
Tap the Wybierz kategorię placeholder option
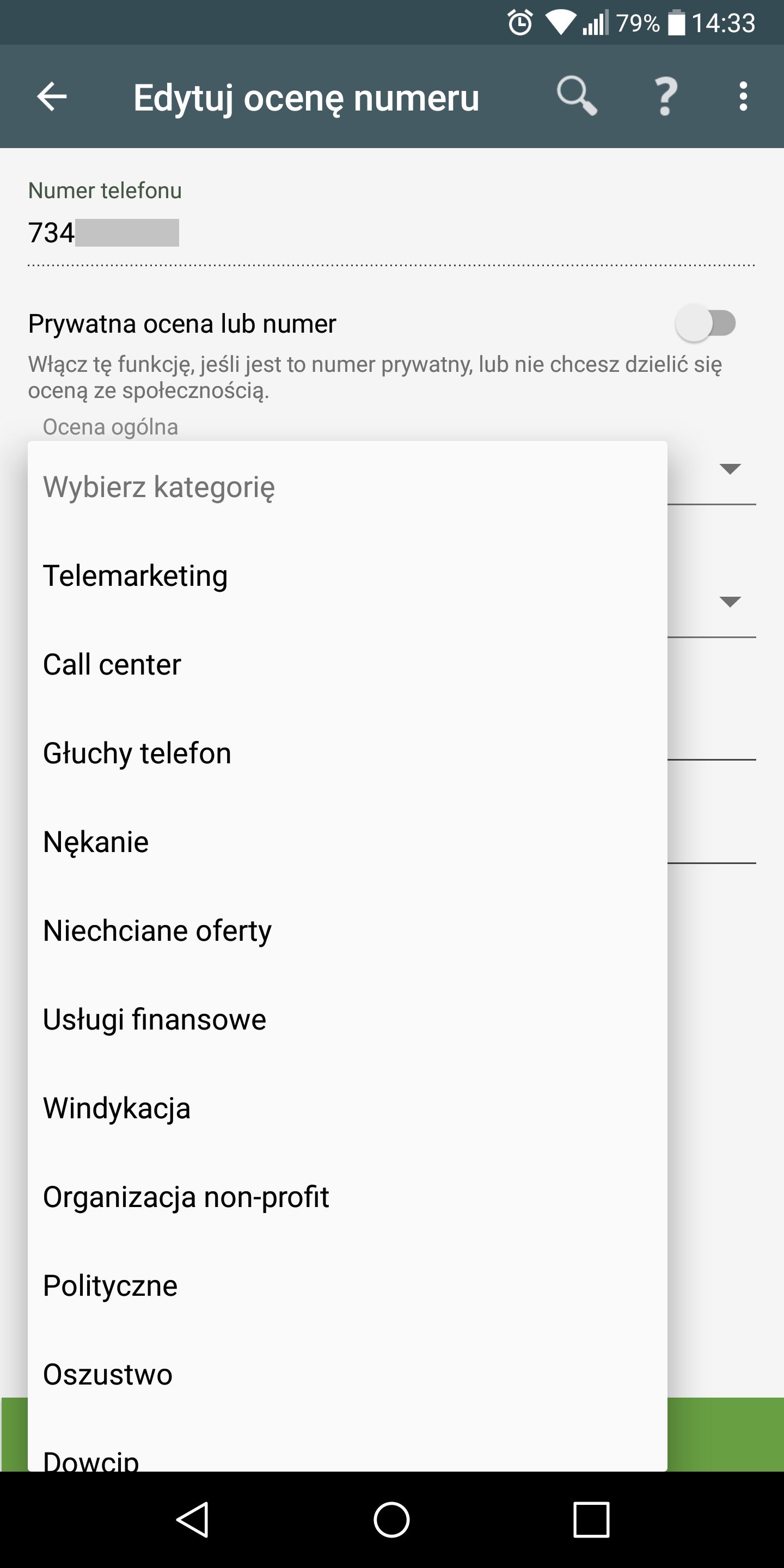[347, 487]
